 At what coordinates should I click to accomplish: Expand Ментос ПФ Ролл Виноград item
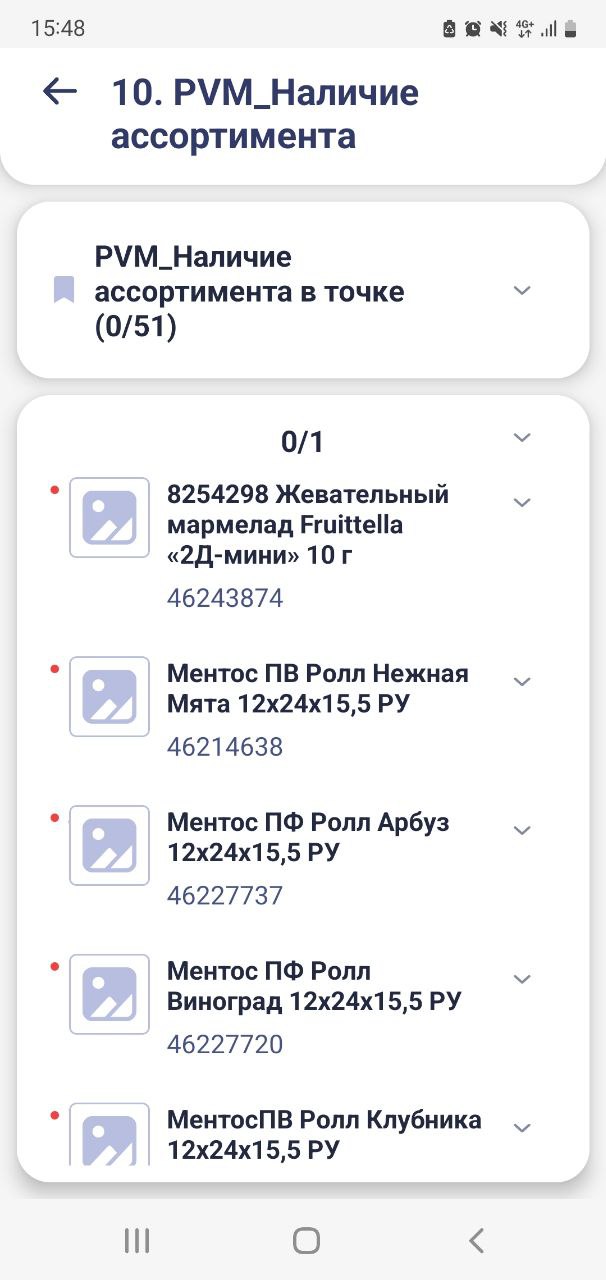(x=521, y=979)
